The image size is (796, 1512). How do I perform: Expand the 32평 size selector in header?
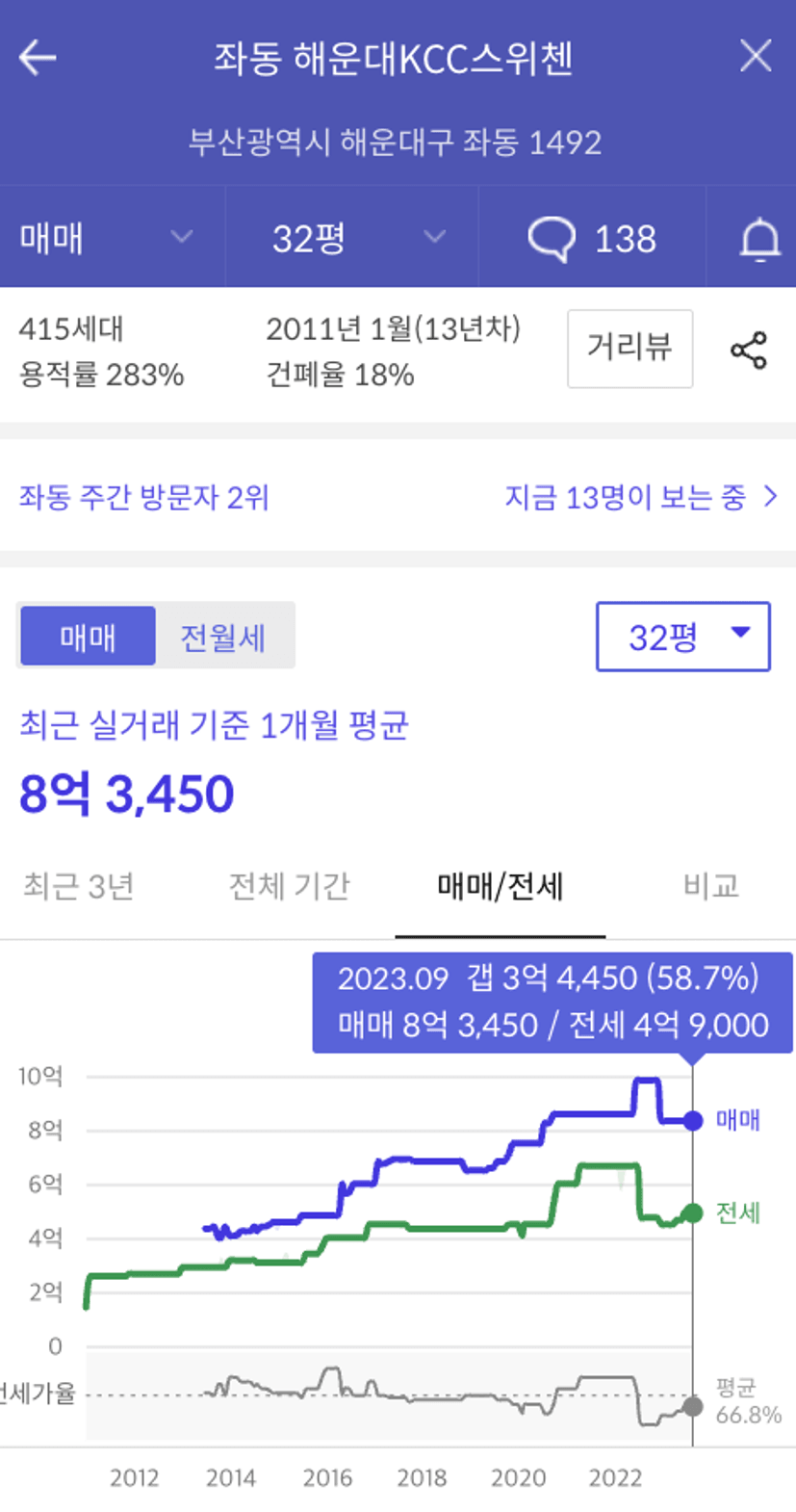pyautogui.click(x=352, y=237)
